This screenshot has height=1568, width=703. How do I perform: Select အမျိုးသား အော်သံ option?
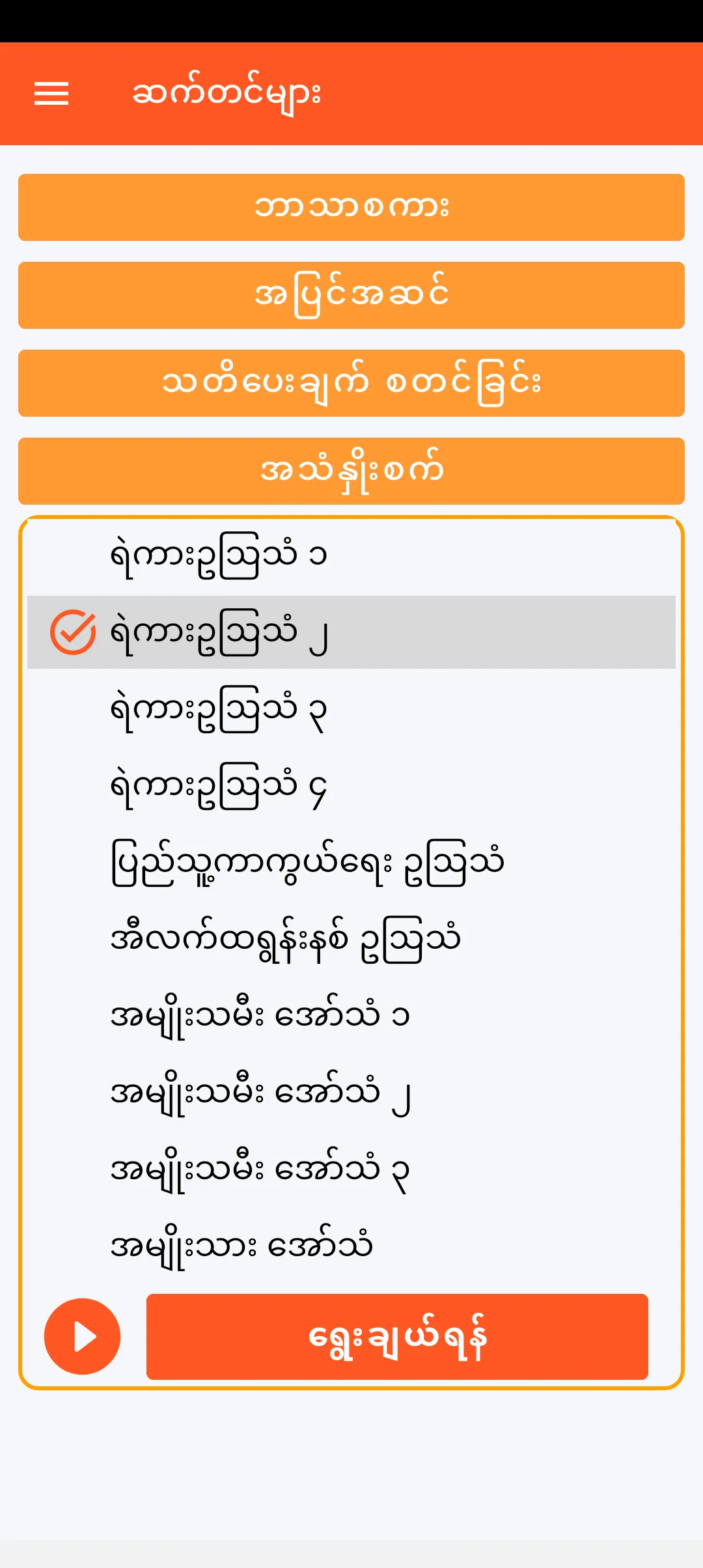click(x=351, y=1246)
